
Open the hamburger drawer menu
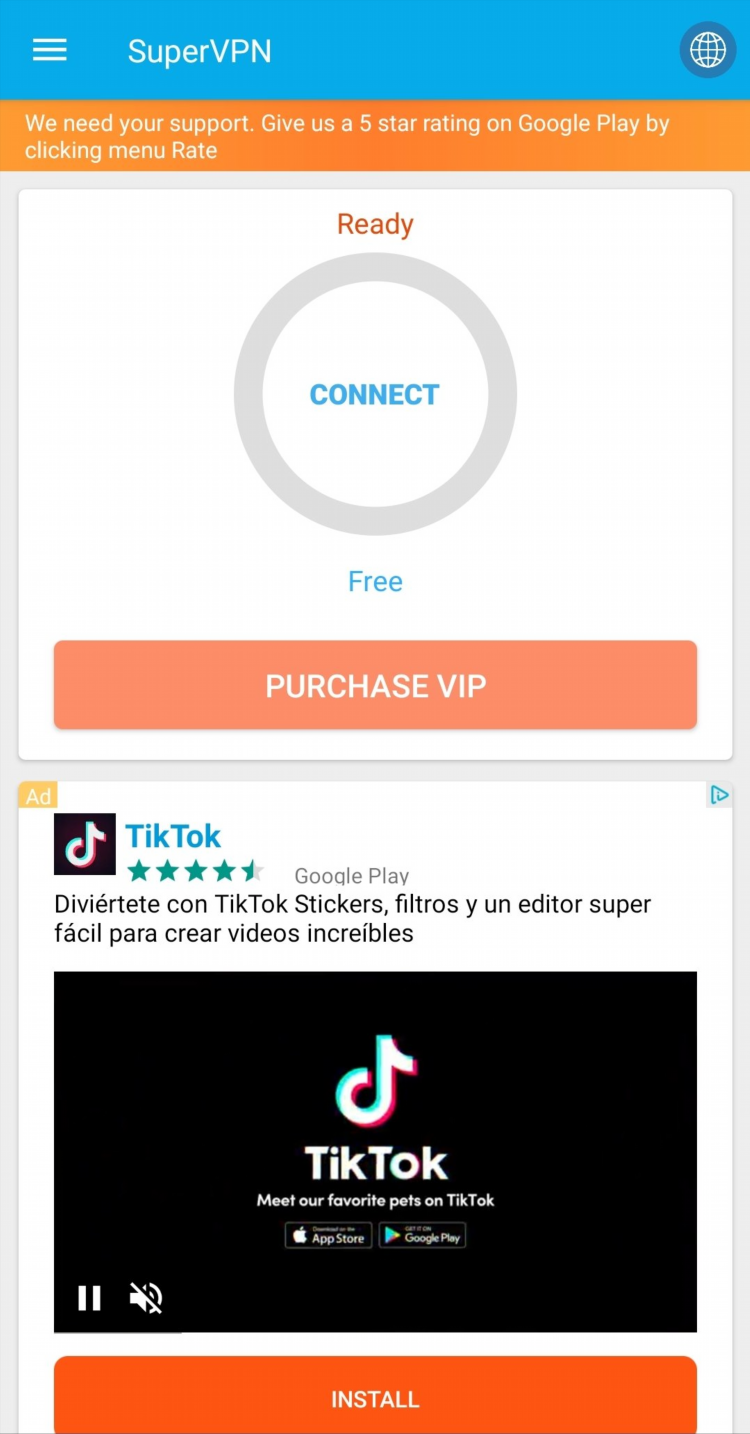[x=50, y=50]
